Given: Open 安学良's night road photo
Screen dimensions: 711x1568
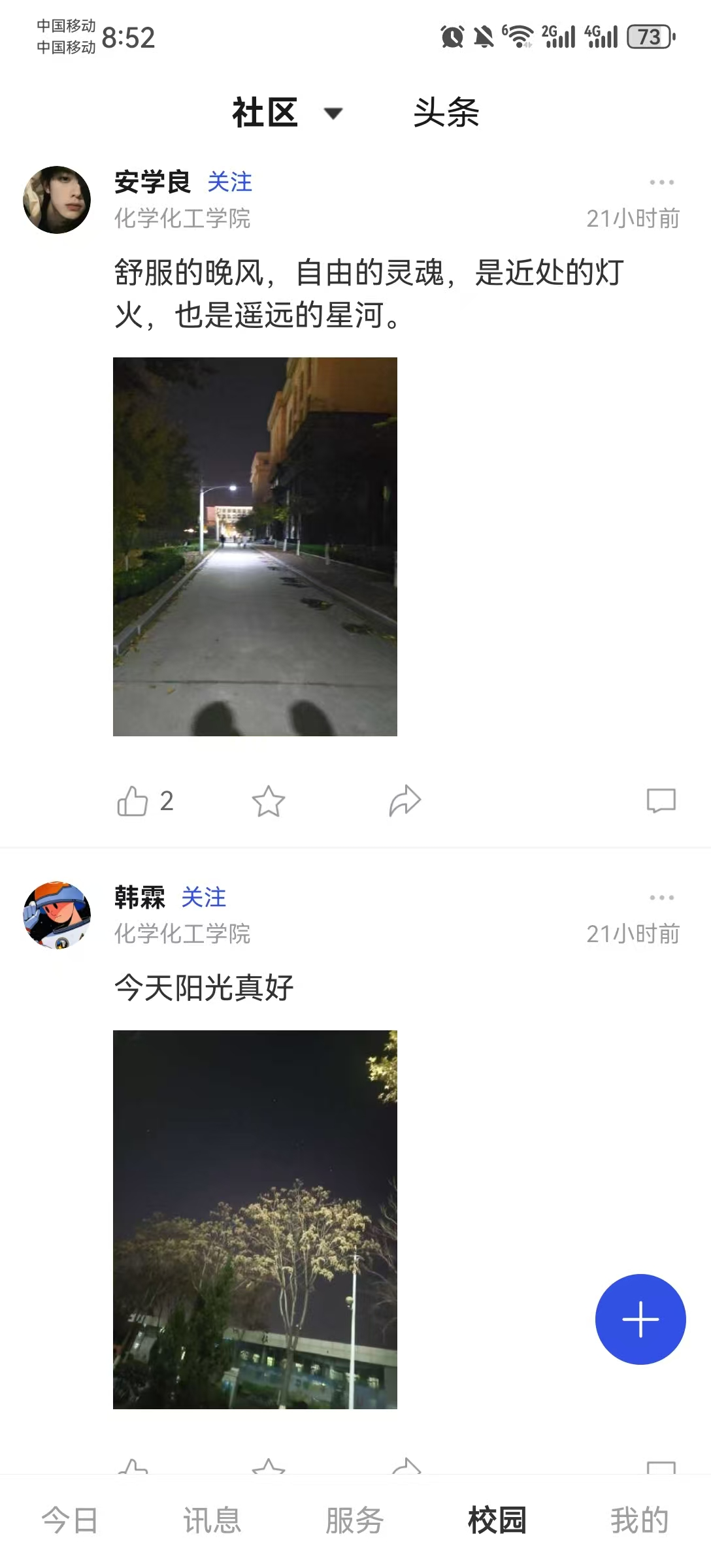Looking at the screenshot, I should (x=255, y=546).
